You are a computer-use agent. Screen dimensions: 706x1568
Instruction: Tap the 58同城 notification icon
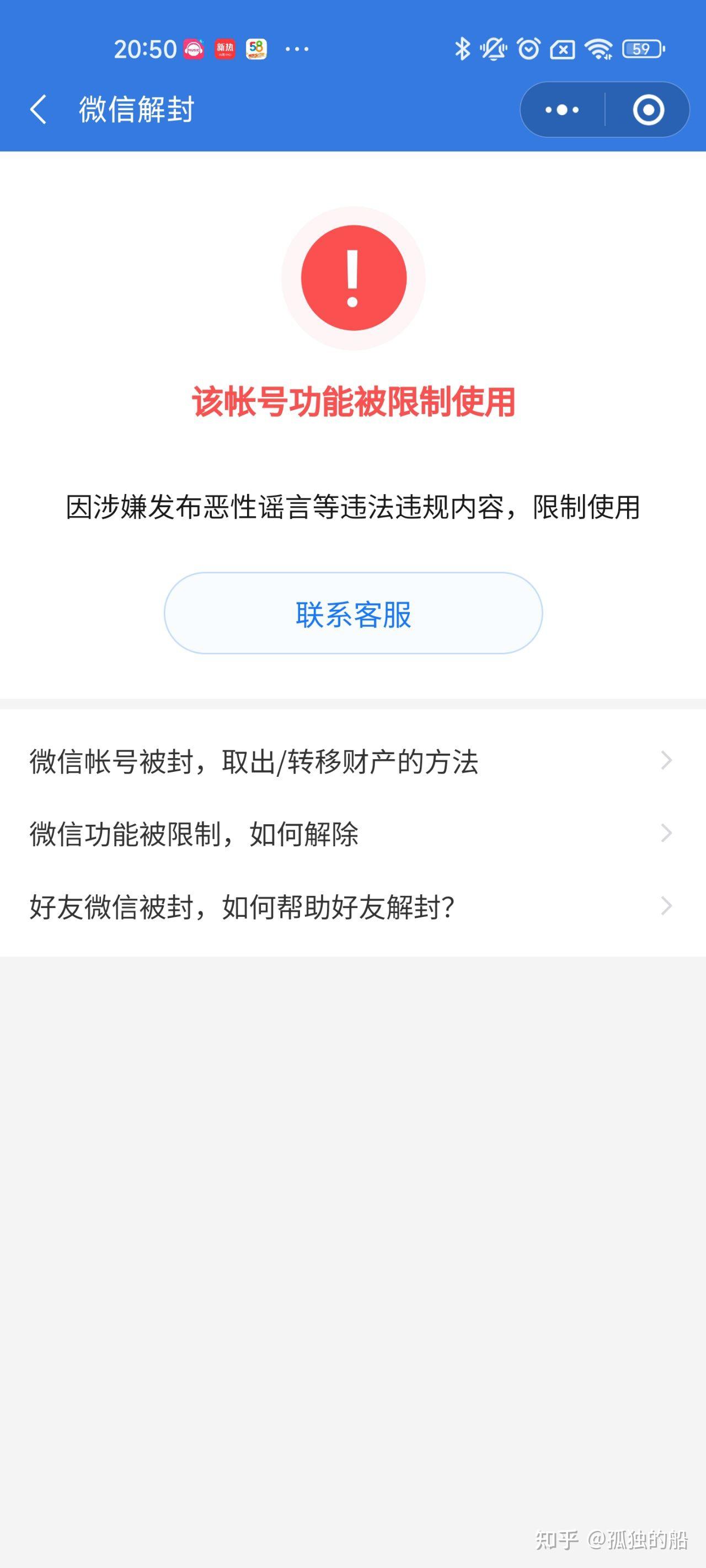(x=258, y=49)
